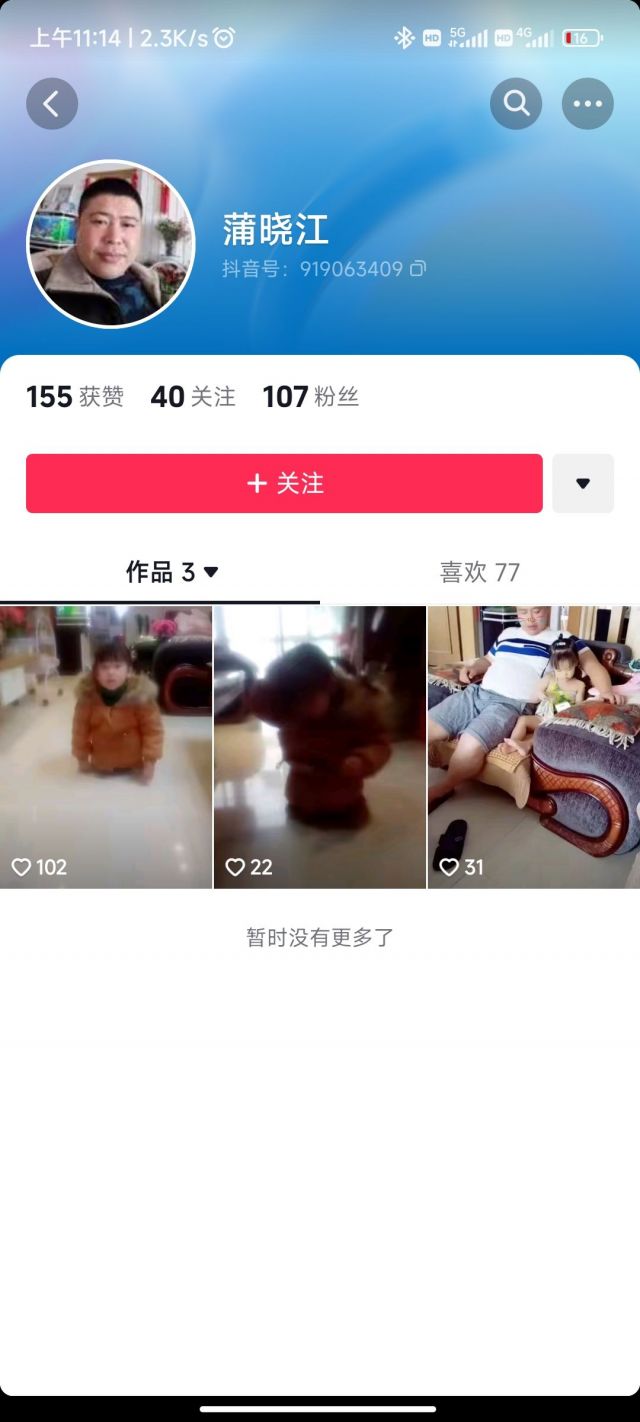Open the video with 102 likes

click(x=106, y=746)
